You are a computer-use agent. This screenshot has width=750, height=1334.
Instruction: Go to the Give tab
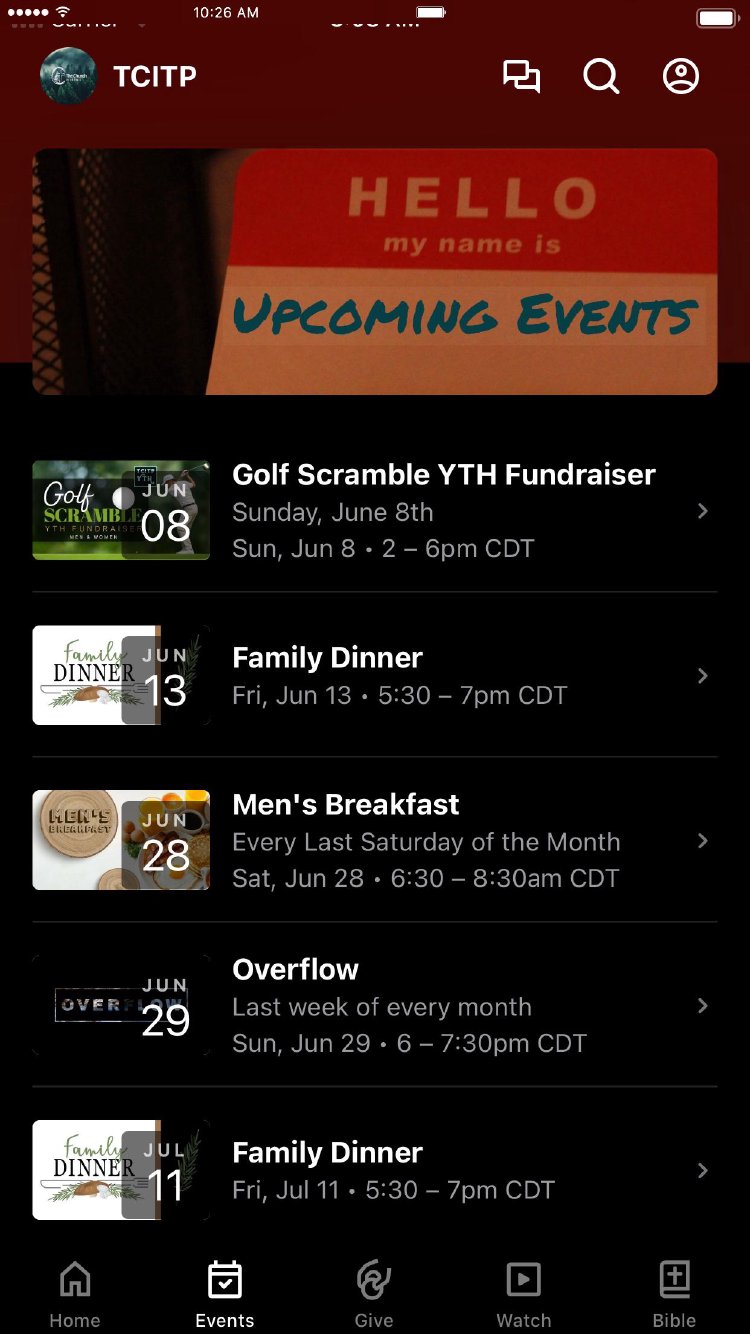pos(374,1294)
